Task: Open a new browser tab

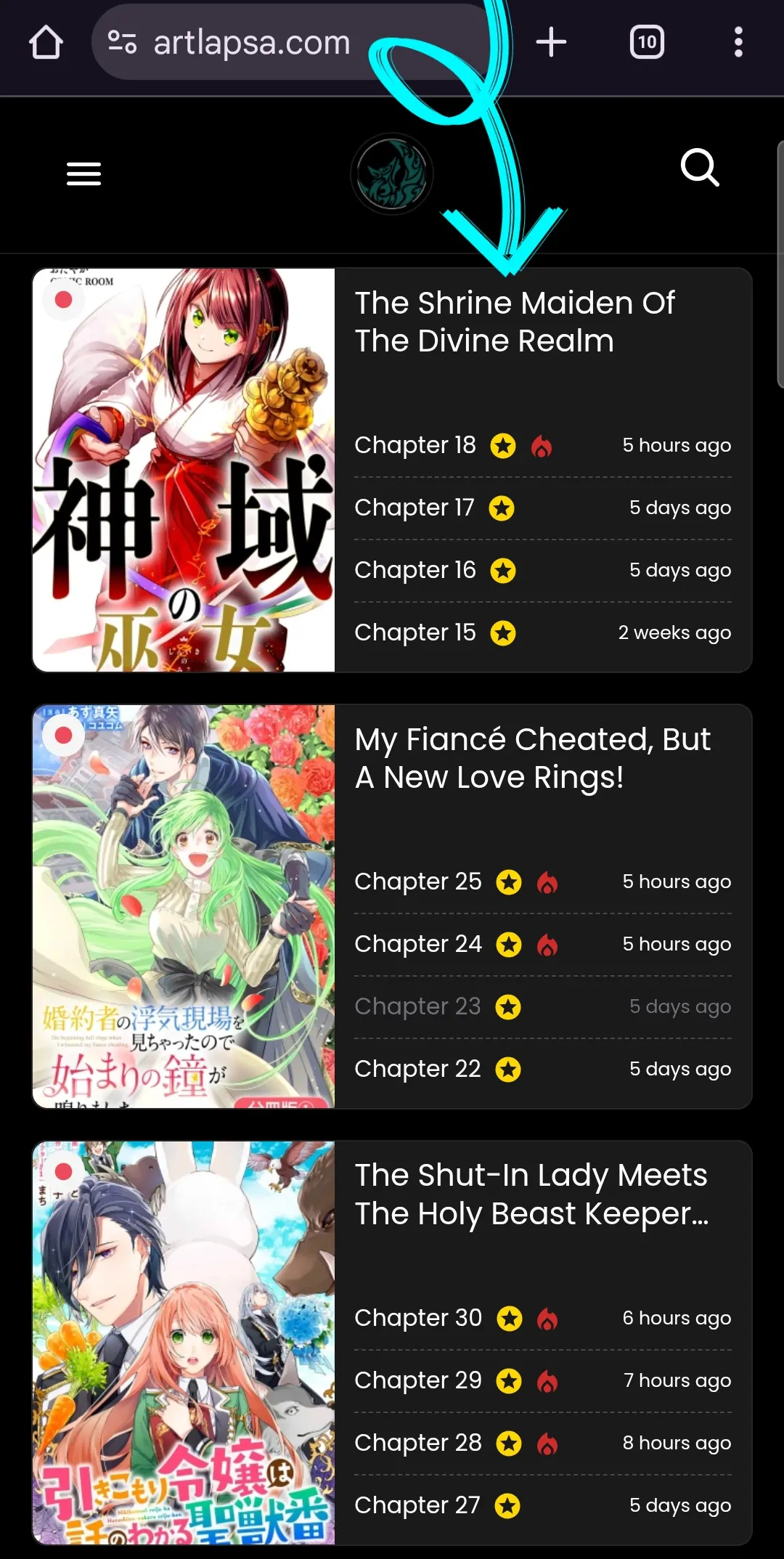Action: tap(551, 42)
